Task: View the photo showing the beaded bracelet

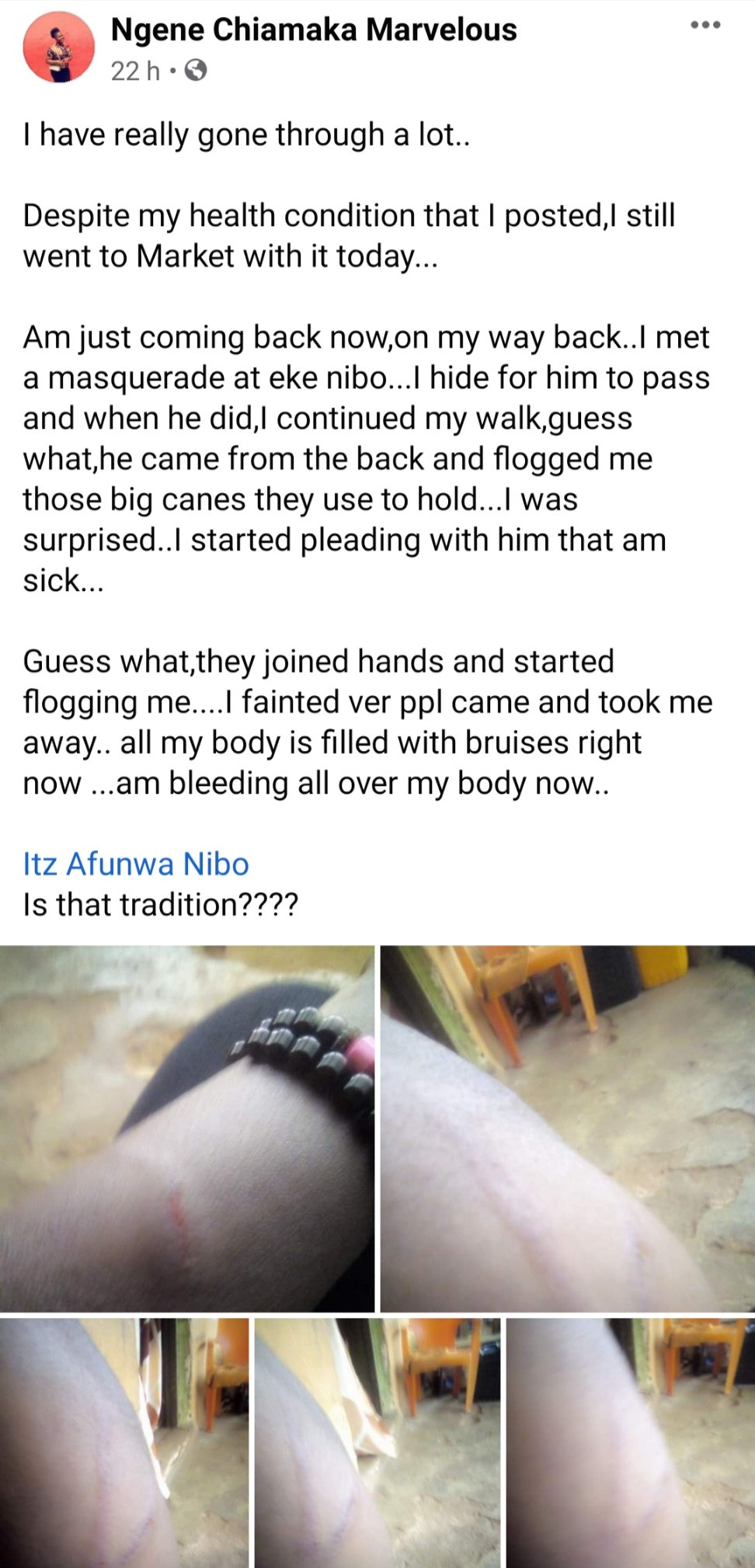Action: point(186,1128)
